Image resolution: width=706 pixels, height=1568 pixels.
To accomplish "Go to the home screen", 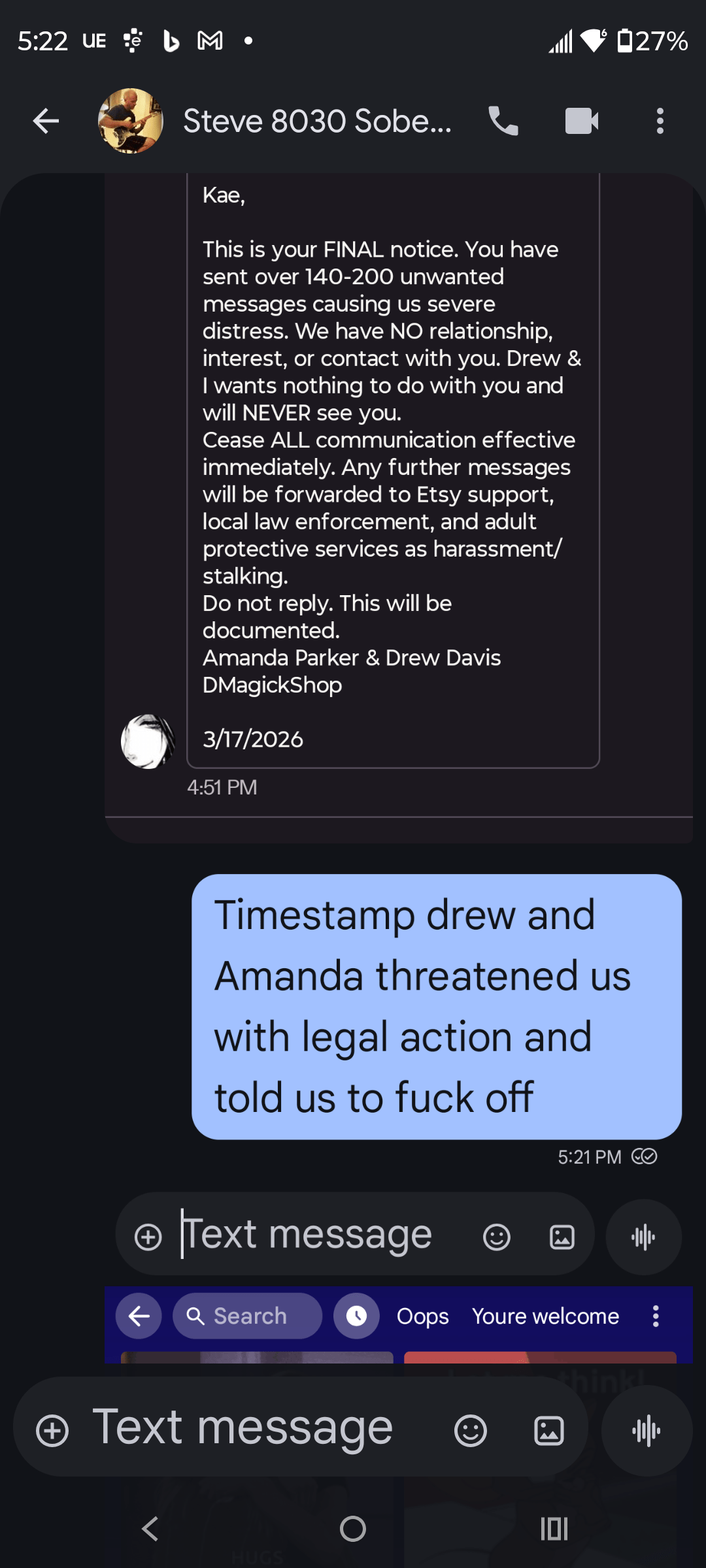I will coord(353,1529).
